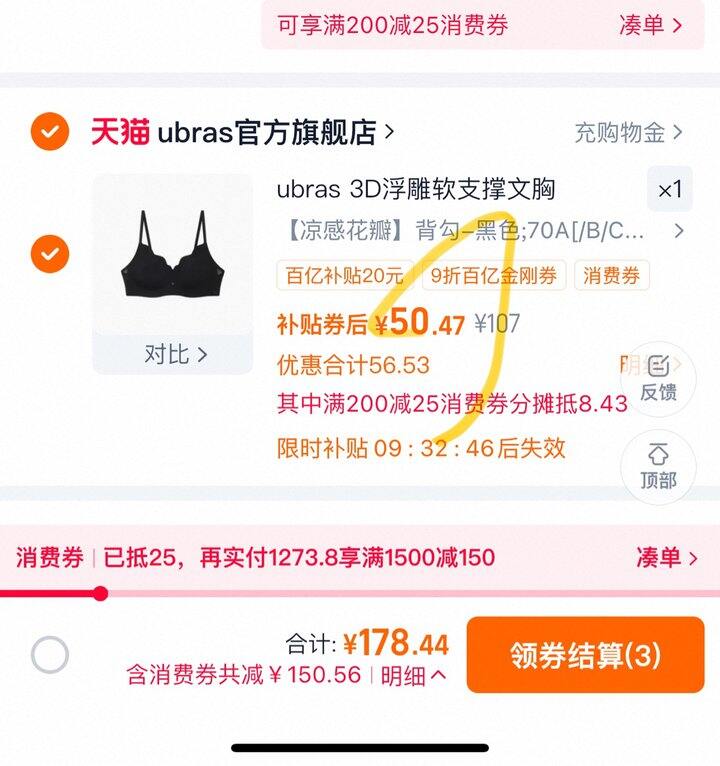Open 充购物金 link

(x=628, y=132)
